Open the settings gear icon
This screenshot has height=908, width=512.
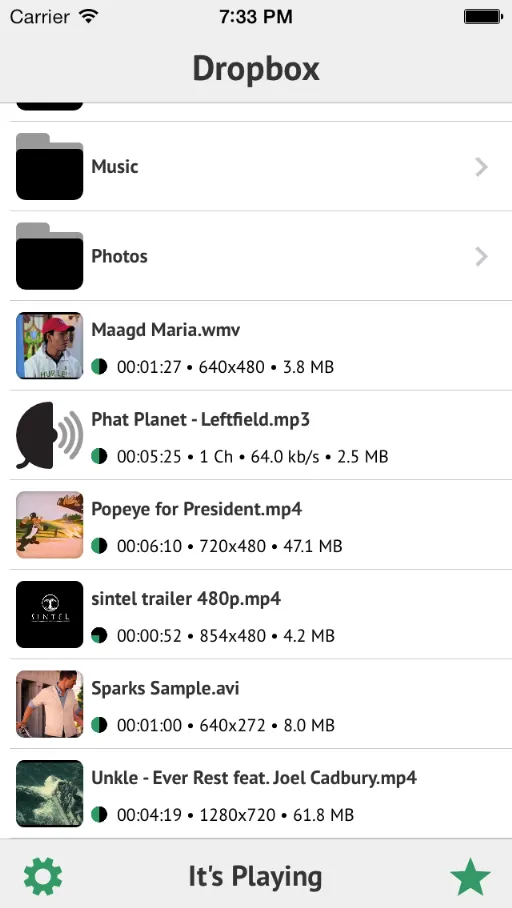tap(43, 876)
